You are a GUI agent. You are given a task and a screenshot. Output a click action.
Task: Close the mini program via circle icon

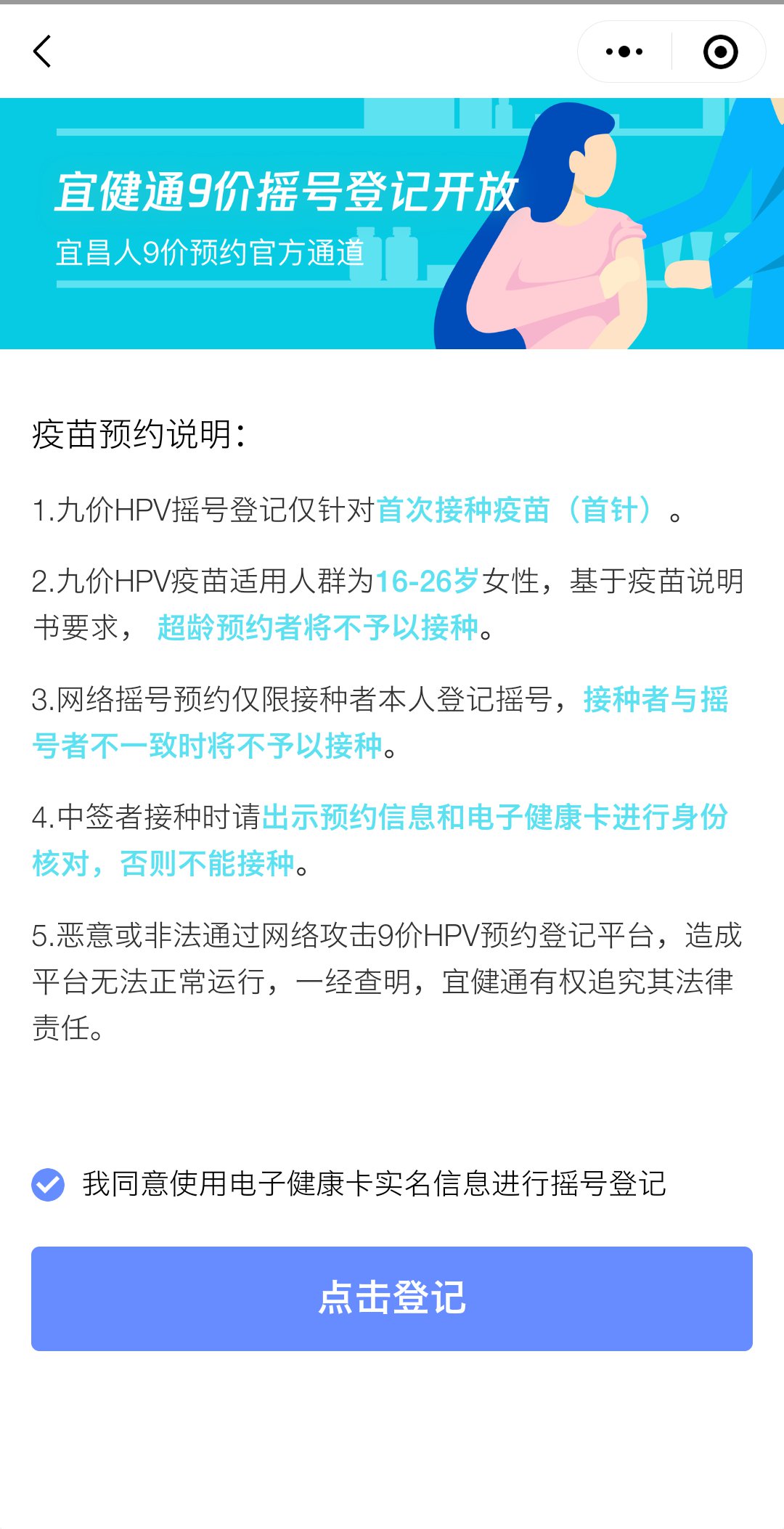click(x=720, y=52)
